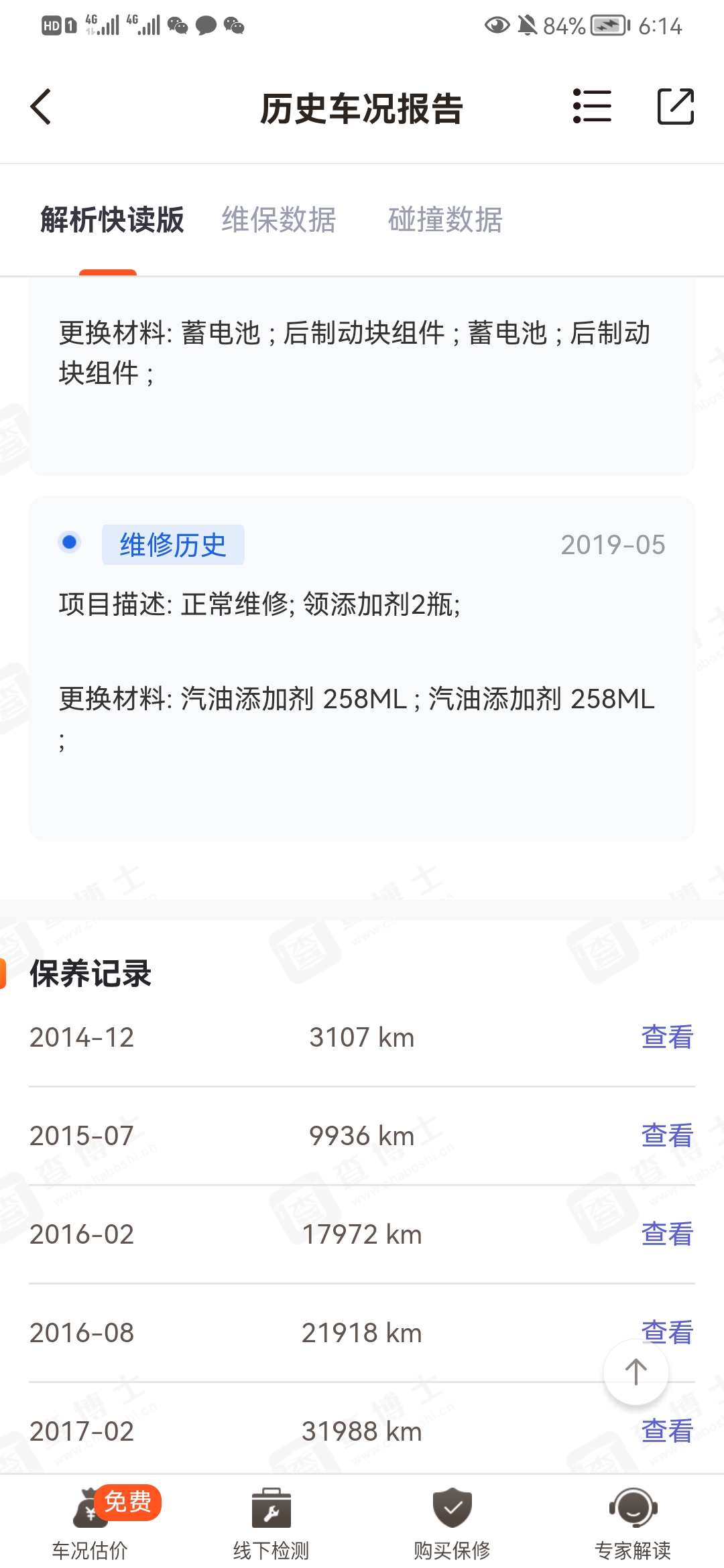This screenshot has height=1568, width=724.
Task: Open 车况估价 vehicle valuation icon
Action: pos(90,1508)
